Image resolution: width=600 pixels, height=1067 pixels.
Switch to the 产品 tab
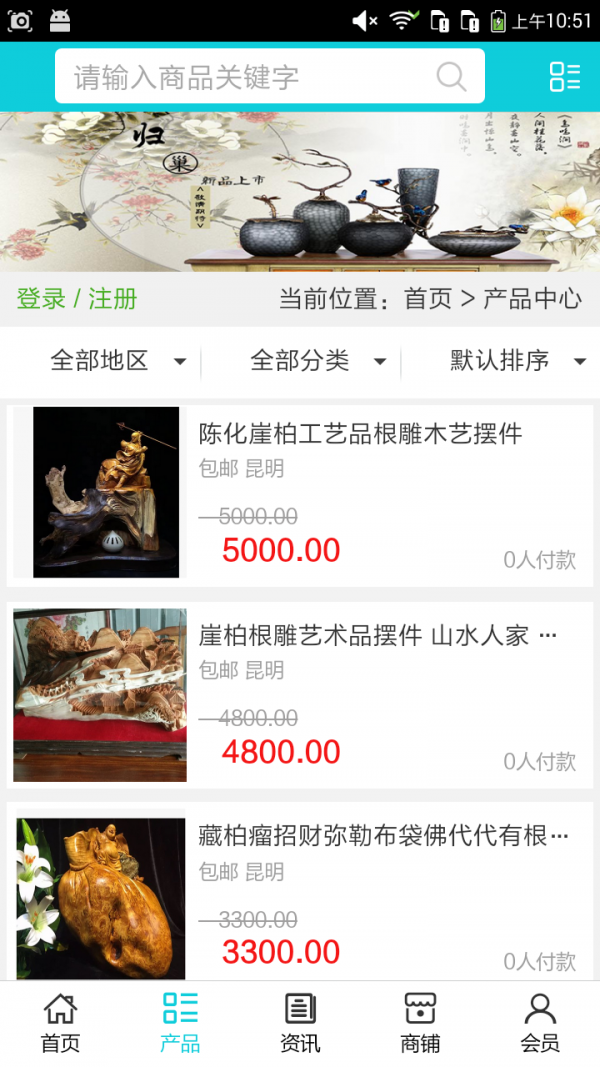pyautogui.click(x=180, y=1023)
